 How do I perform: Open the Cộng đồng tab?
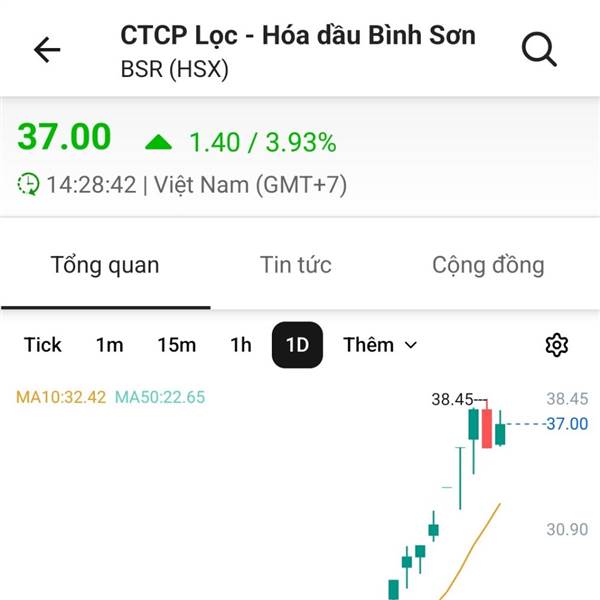pyautogui.click(x=488, y=266)
